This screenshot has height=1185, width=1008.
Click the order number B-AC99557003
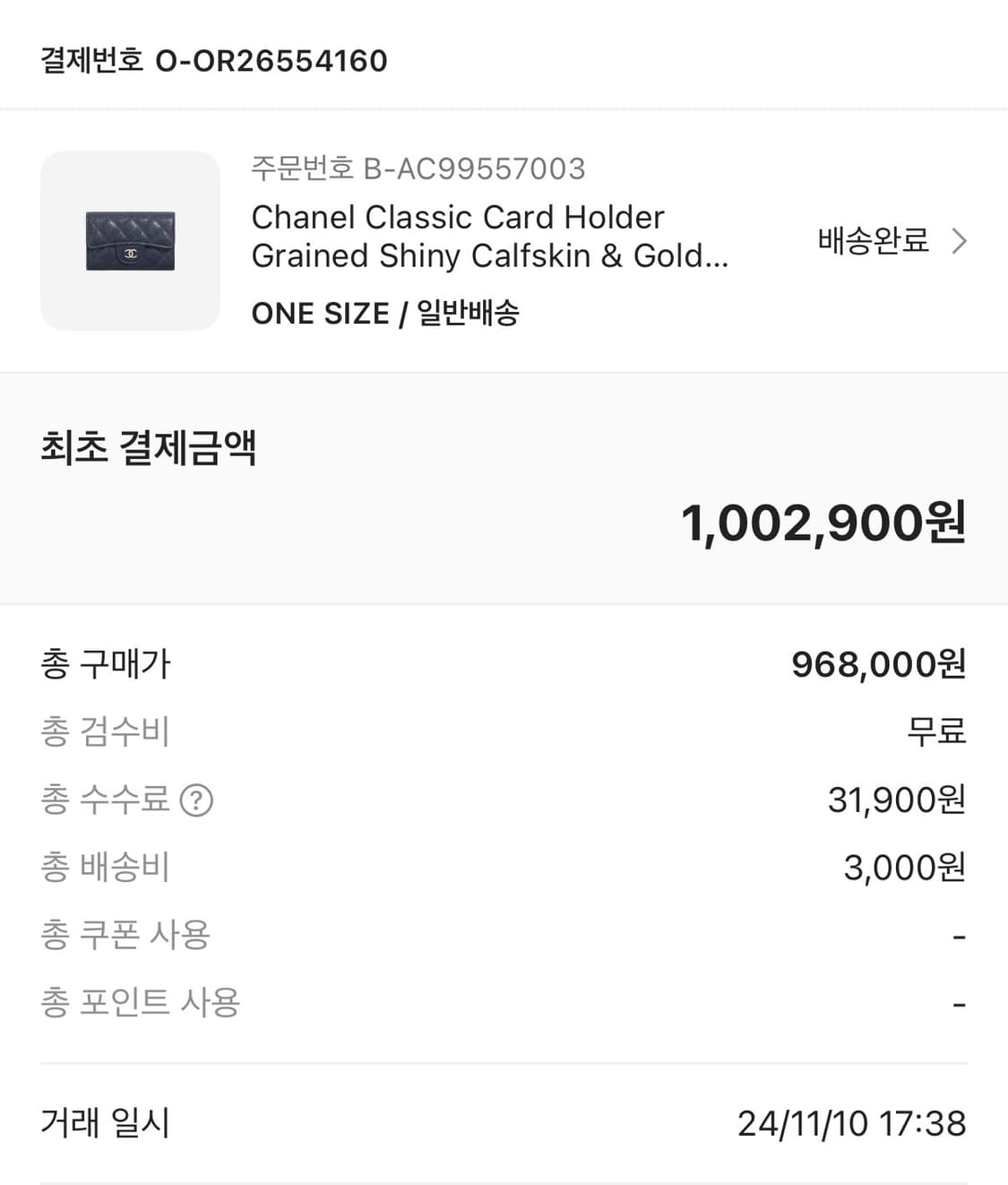coord(475,169)
